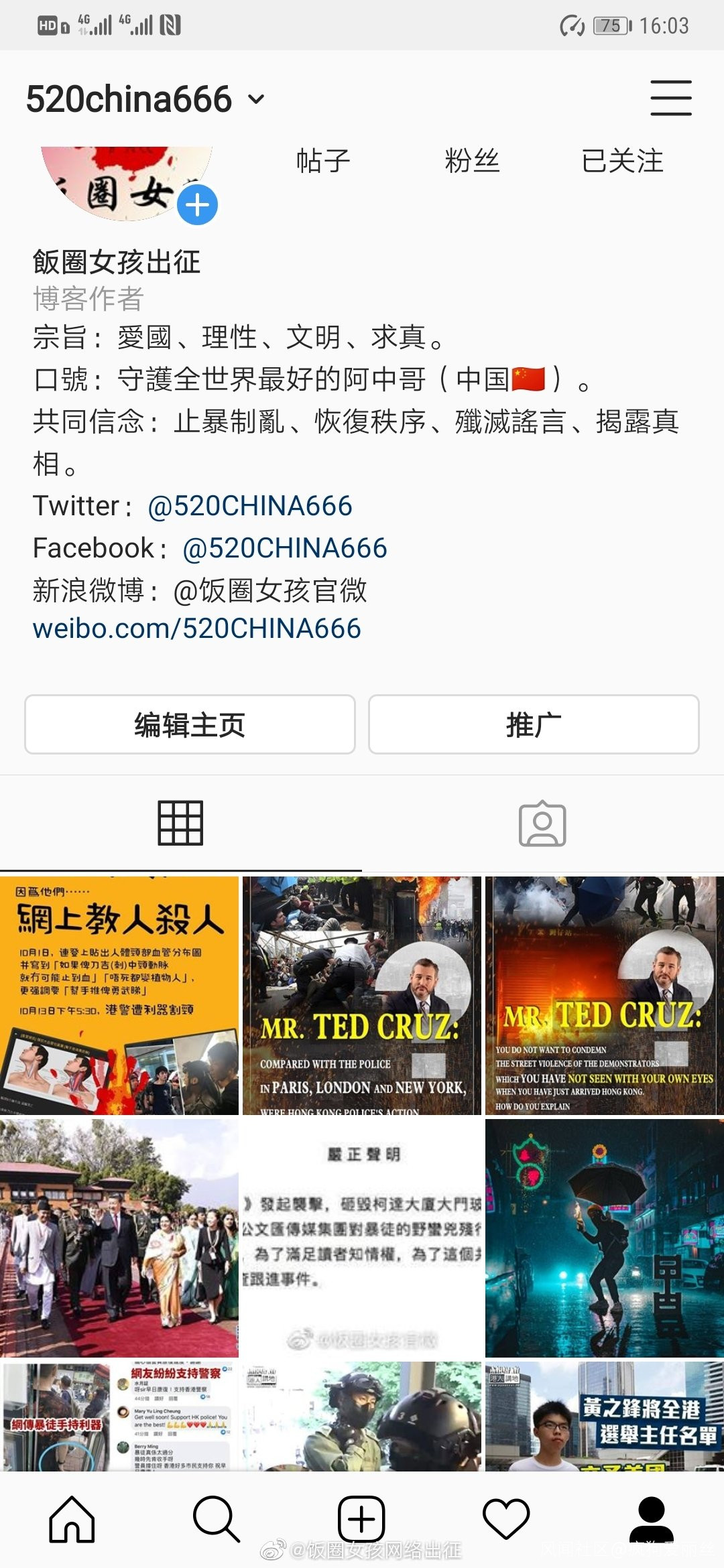Viewport: 724px width, 1568px height.
Task: Open the orange 網上教人殺人 post
Action: click(119, 995)
